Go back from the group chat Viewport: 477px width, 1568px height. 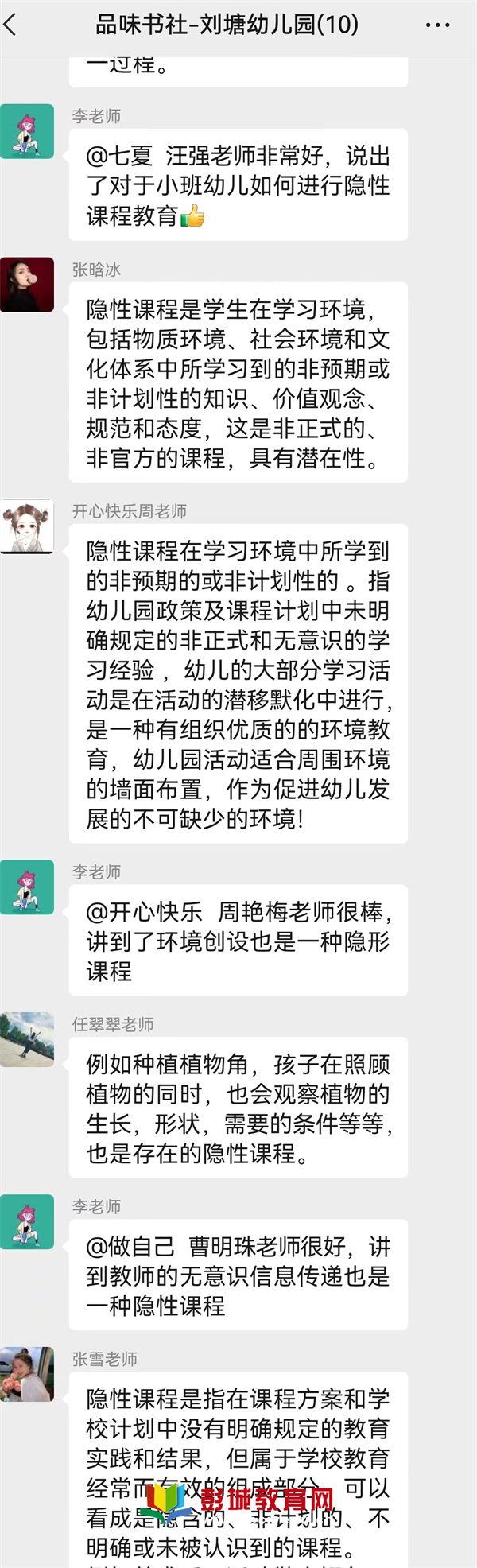click(x=11, y=25)
